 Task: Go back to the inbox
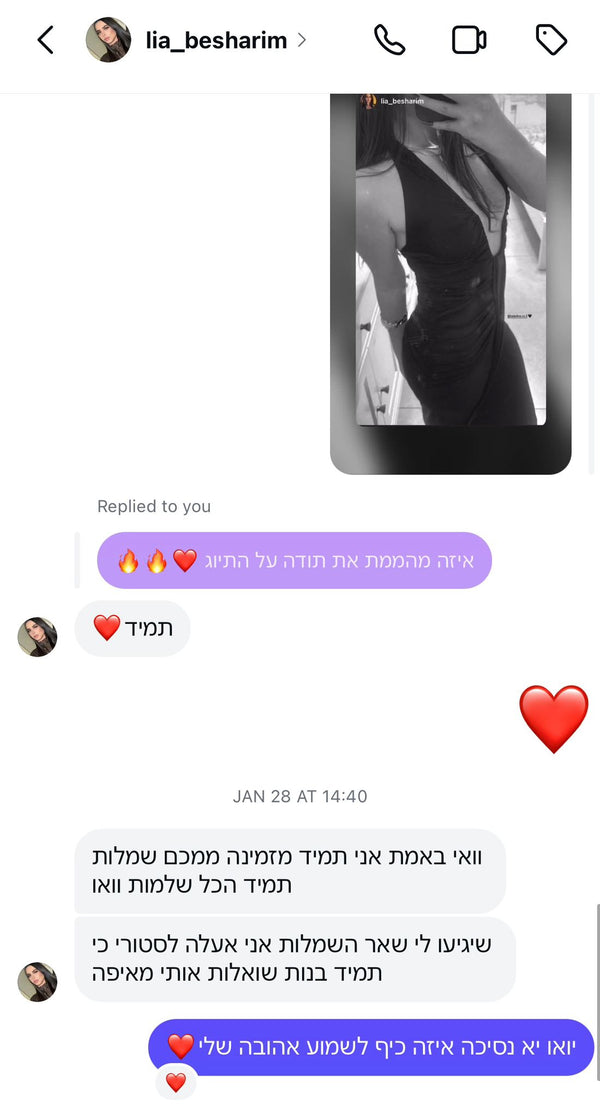click(45, 40)
